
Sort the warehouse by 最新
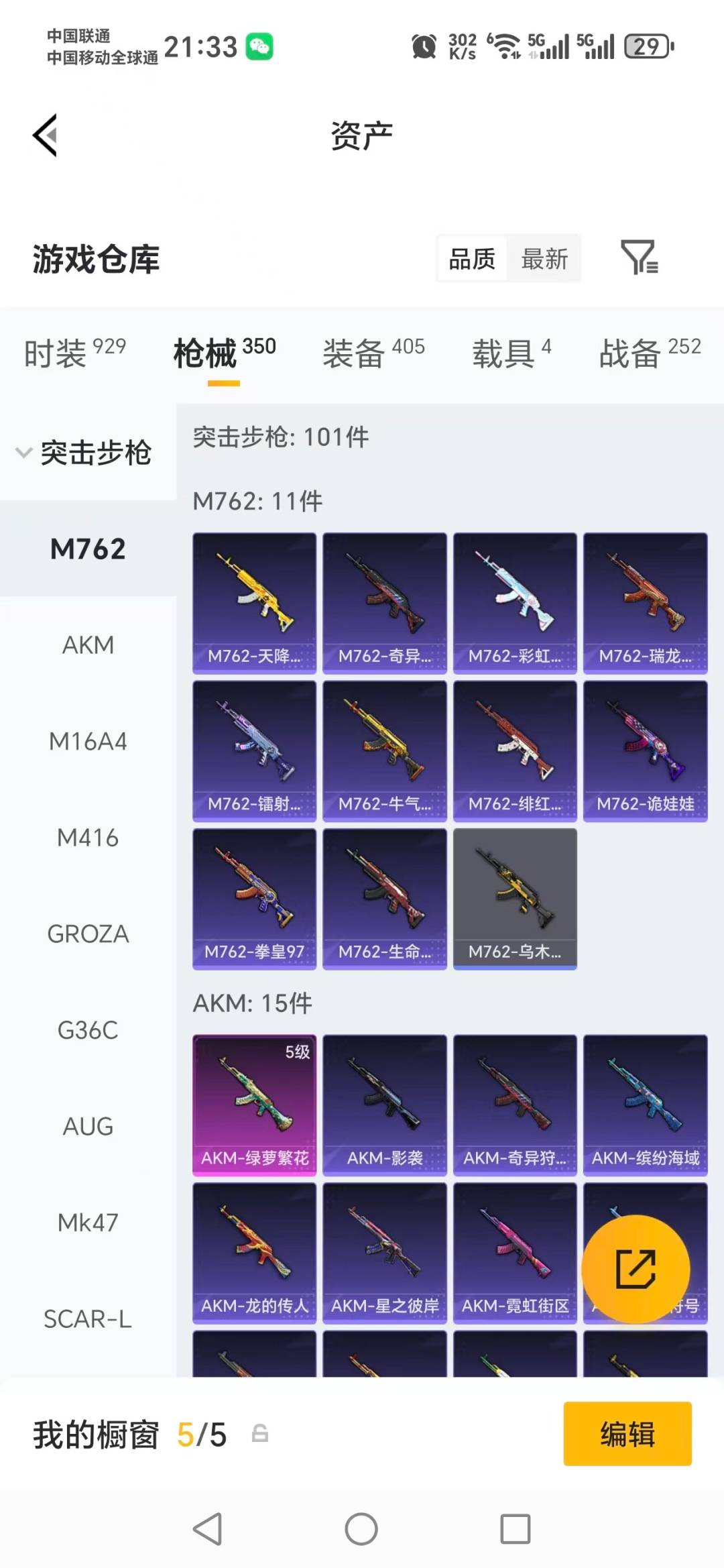544,259
